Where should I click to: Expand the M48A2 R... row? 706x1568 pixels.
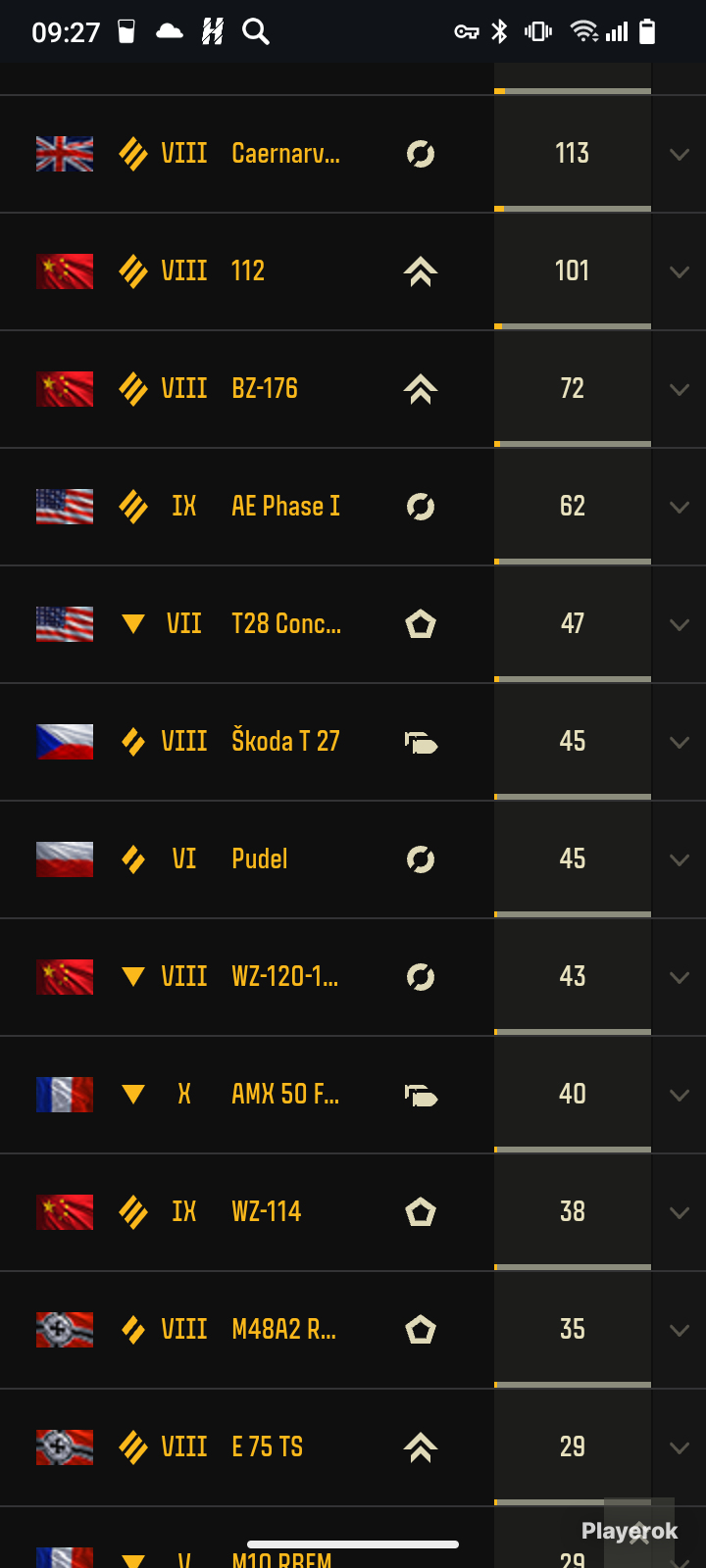click(679, 1330)
